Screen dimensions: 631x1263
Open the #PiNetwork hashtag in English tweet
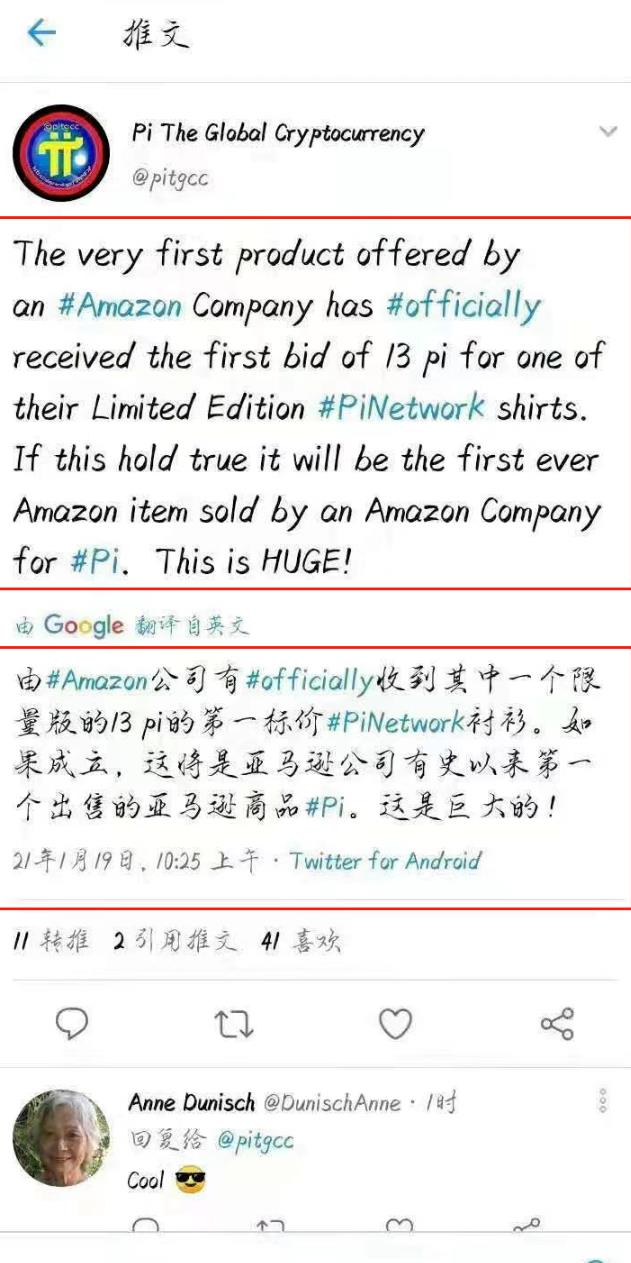(401, 408)
